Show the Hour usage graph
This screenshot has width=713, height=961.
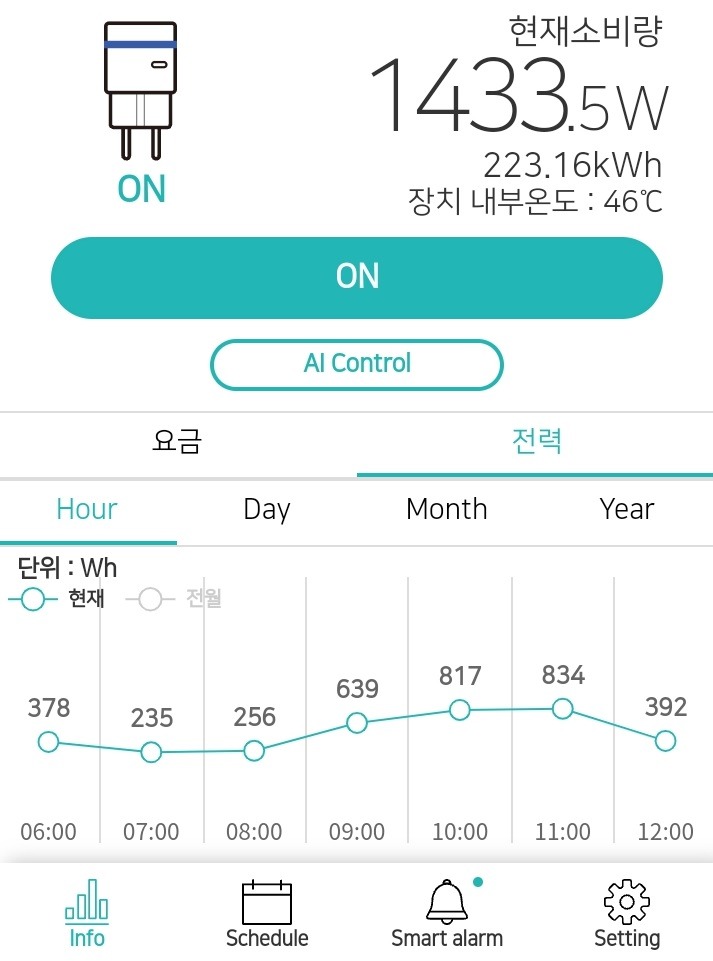coord(87,509)
